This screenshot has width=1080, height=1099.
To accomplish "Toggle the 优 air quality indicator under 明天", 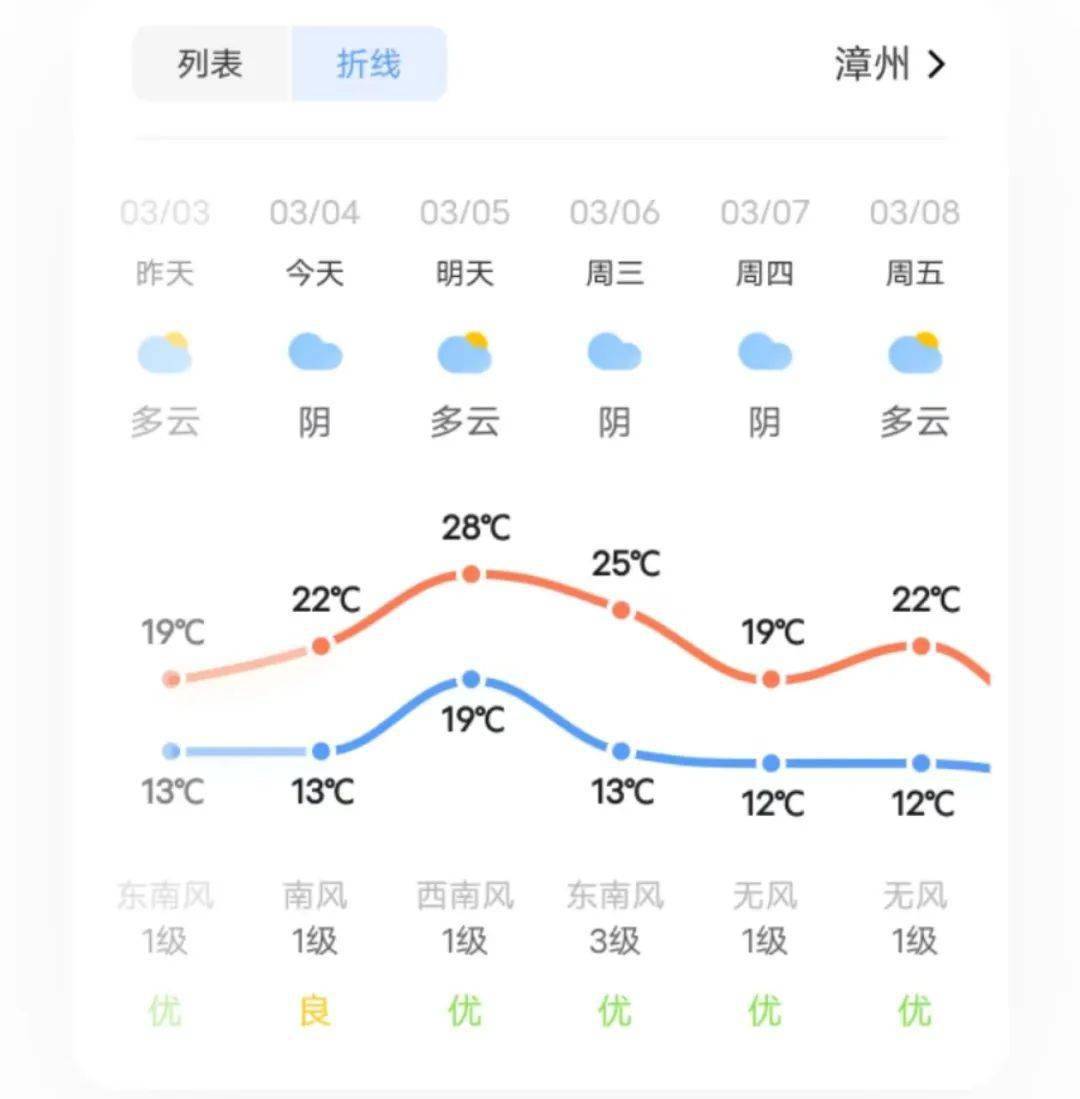I will pos(466,1011).
